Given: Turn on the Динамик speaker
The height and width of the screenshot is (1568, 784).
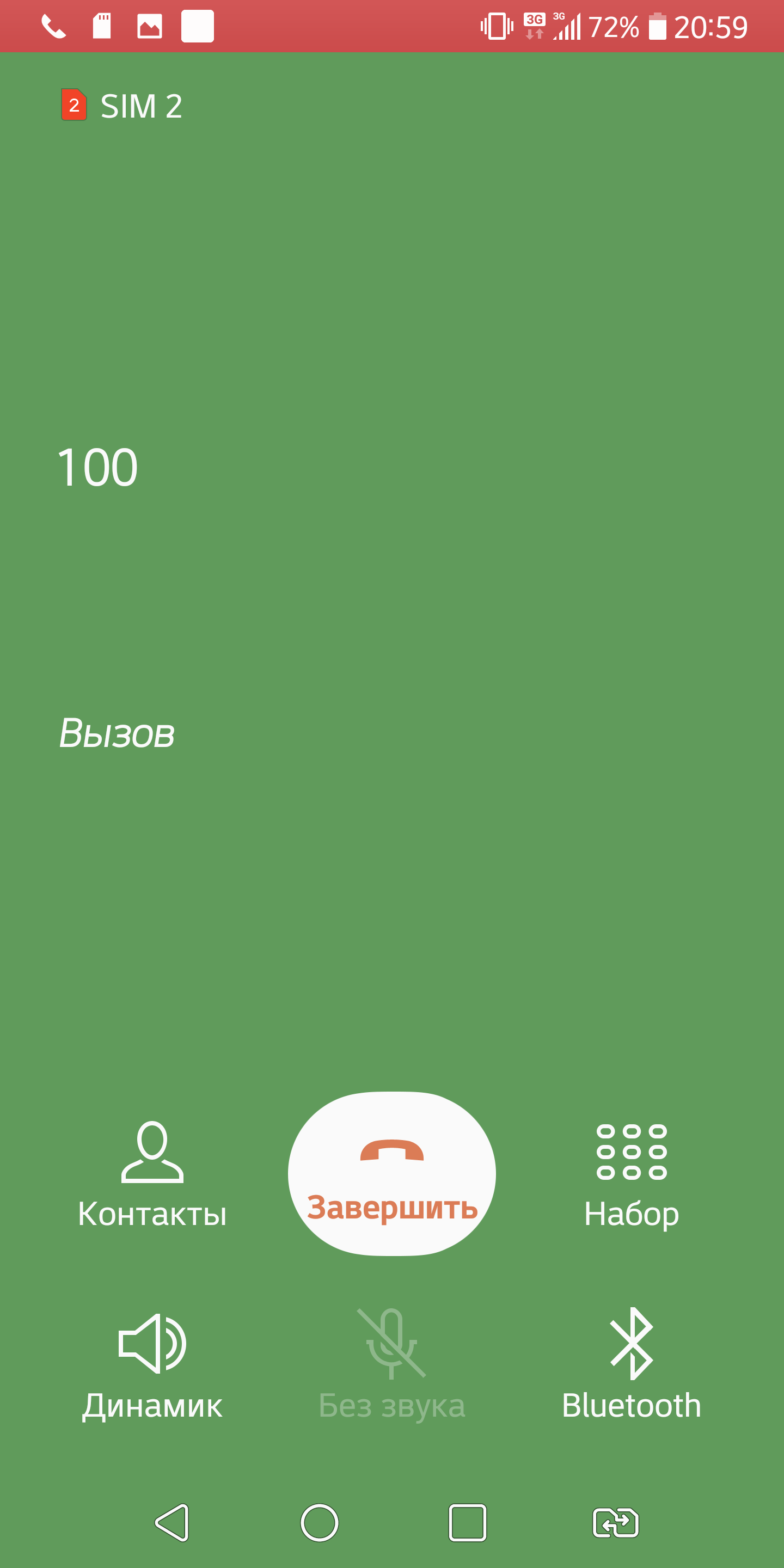Looking at the screenshot, I should [152, 1366].
